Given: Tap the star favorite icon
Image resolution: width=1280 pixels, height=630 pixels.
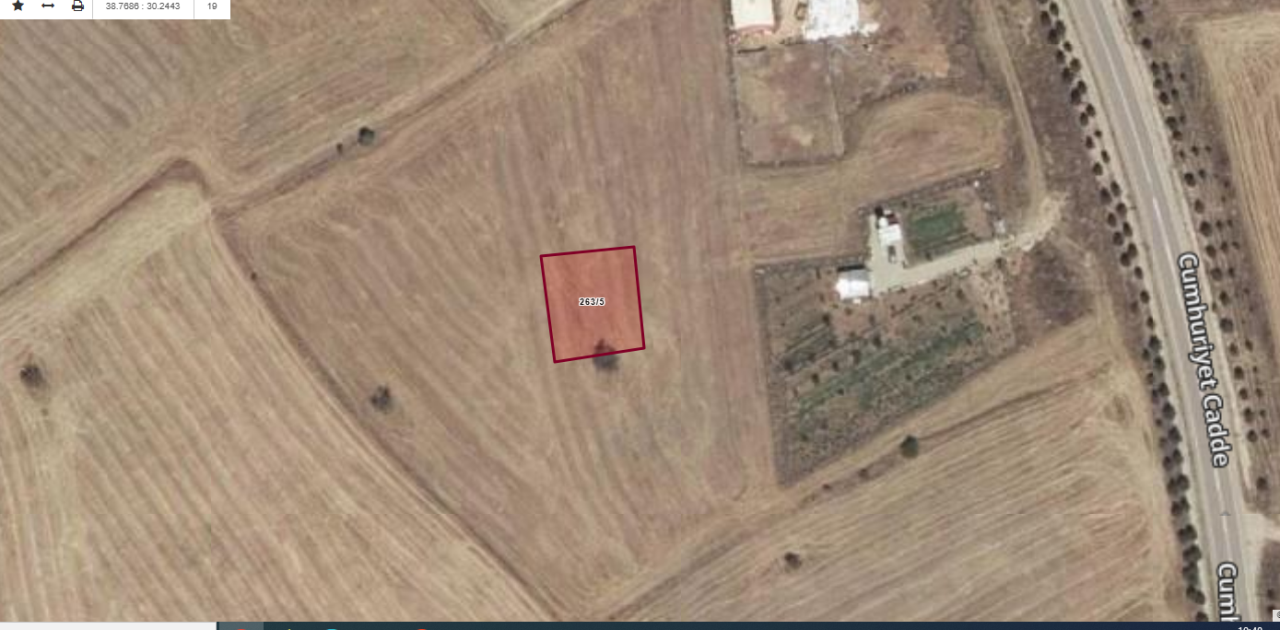Looking at the screenshot, I should point(17,6).
